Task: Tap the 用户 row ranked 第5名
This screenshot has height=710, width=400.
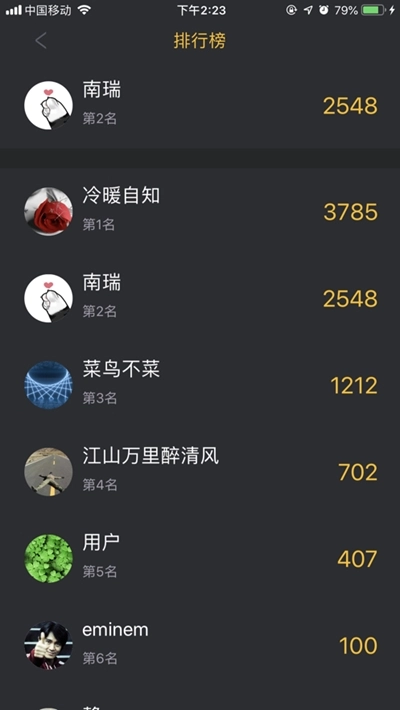Action: click(200, 558)
